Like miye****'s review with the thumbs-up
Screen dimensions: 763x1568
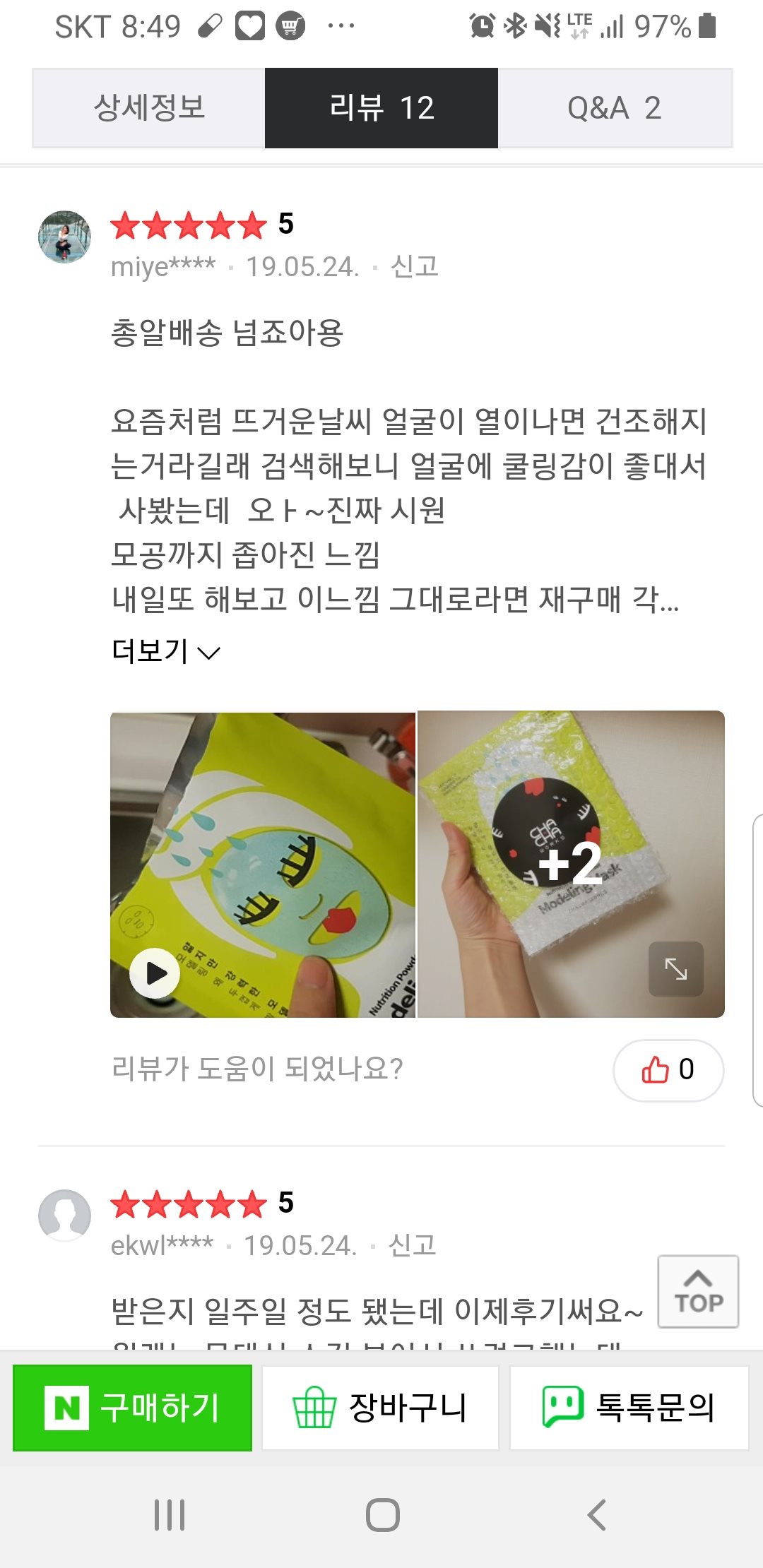(x=668, y=1069)
